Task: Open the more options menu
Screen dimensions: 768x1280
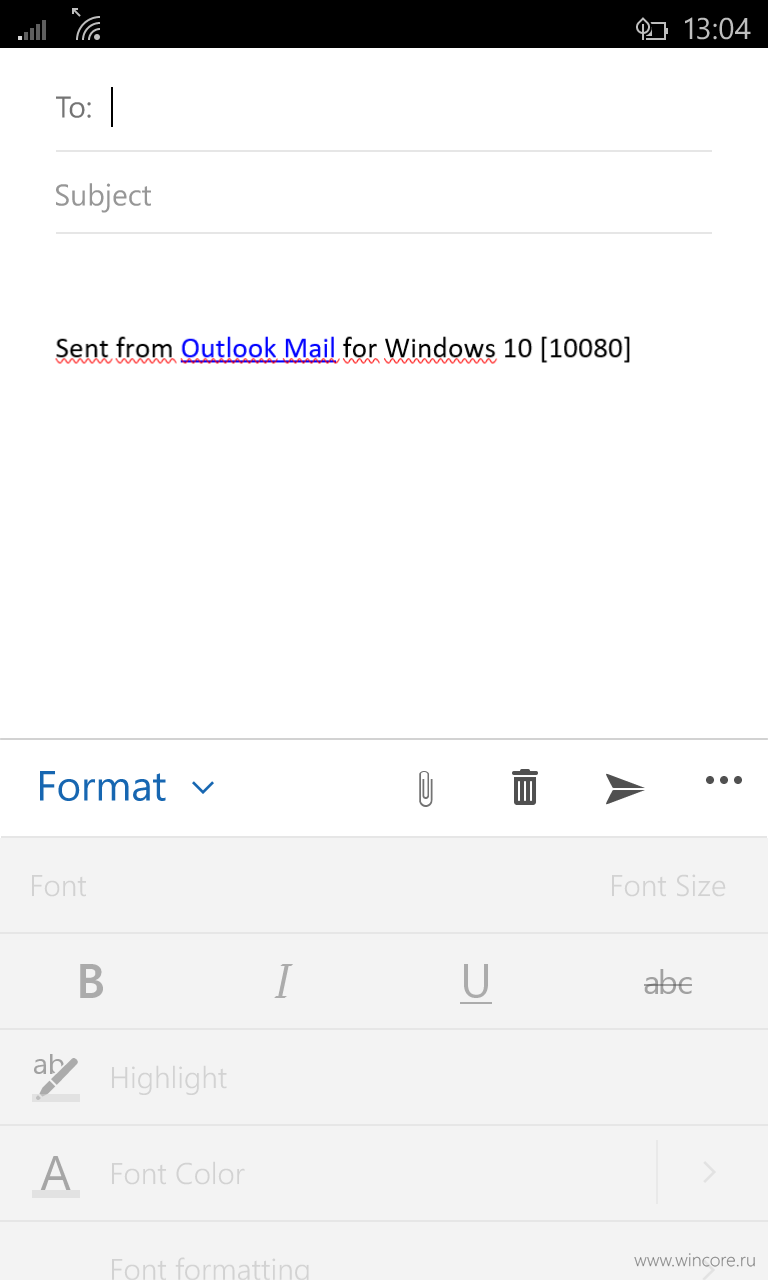Action: tap(724, 780)
